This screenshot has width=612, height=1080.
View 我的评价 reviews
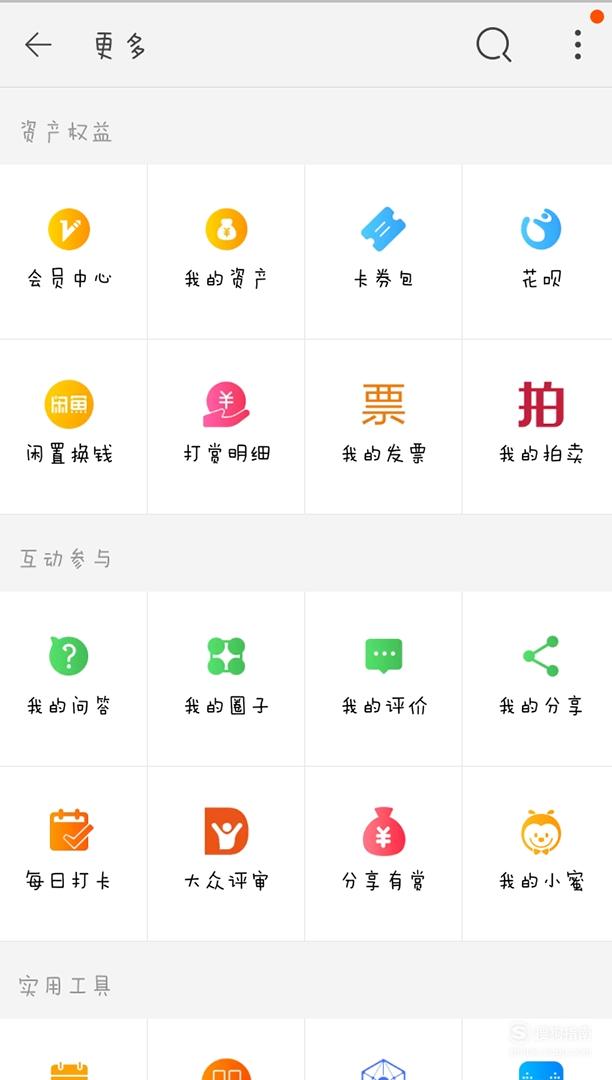383,678
